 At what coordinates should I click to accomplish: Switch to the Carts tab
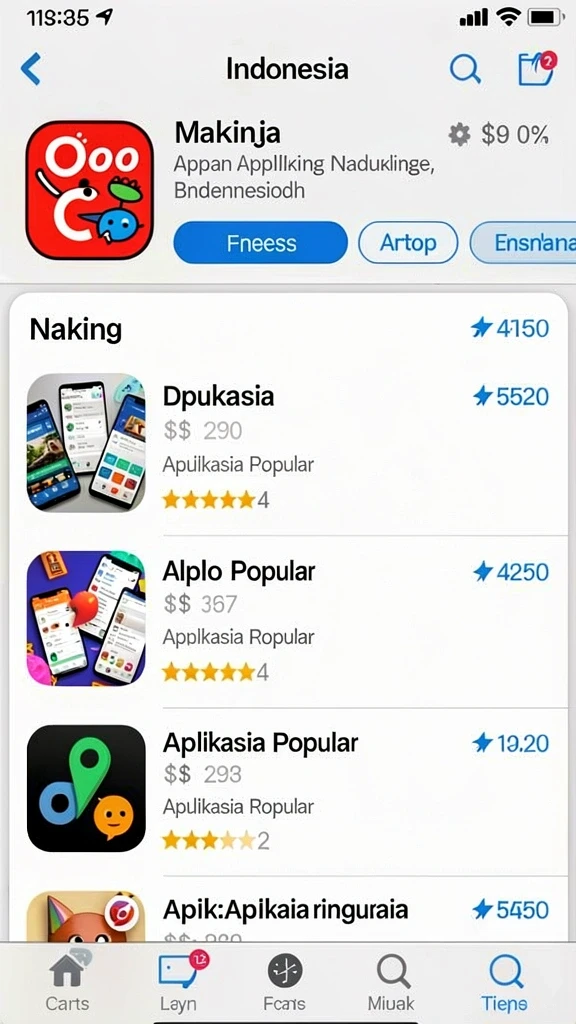[x=67, y=981]
